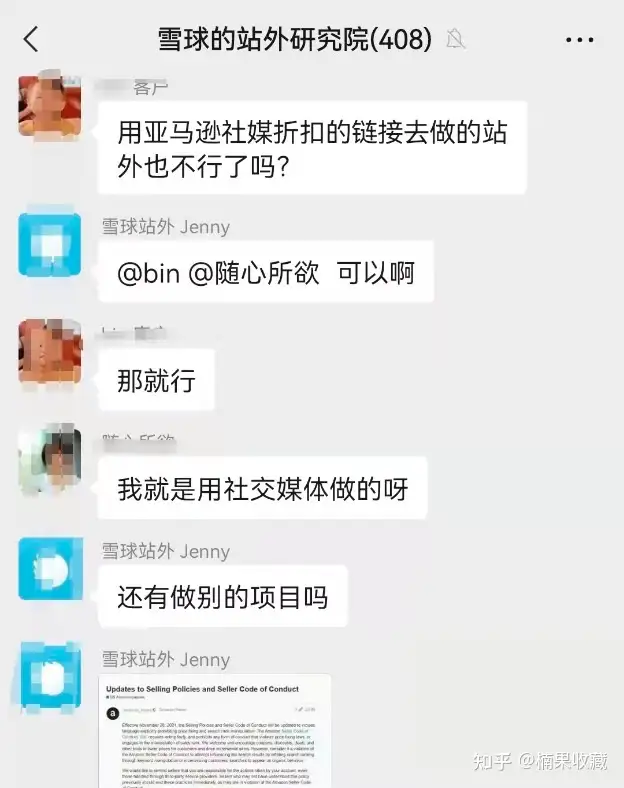Tap Jenny's avatar beside "还有做别的项目吗"

[49, 568]
